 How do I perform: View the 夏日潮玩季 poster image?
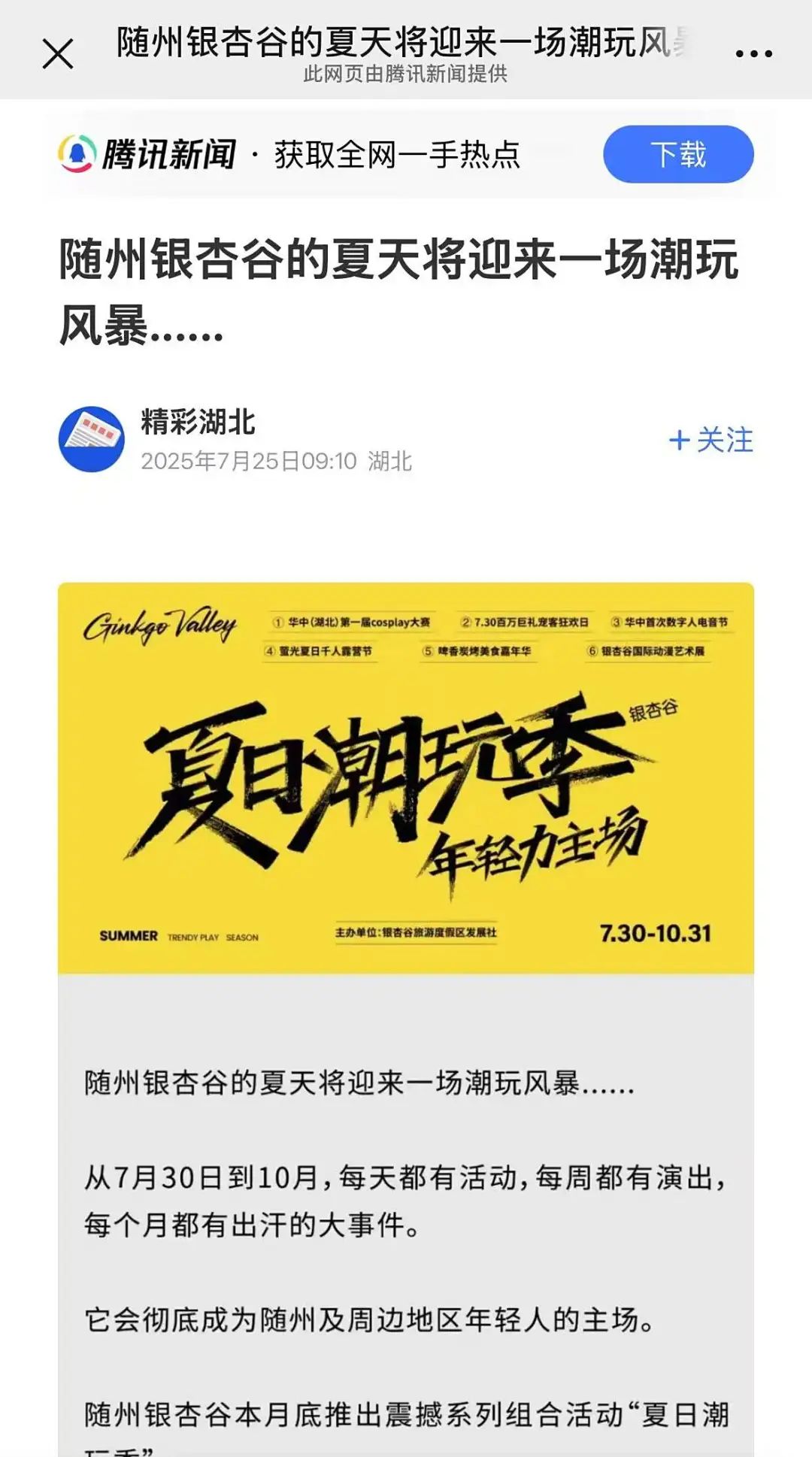[406, 777]
